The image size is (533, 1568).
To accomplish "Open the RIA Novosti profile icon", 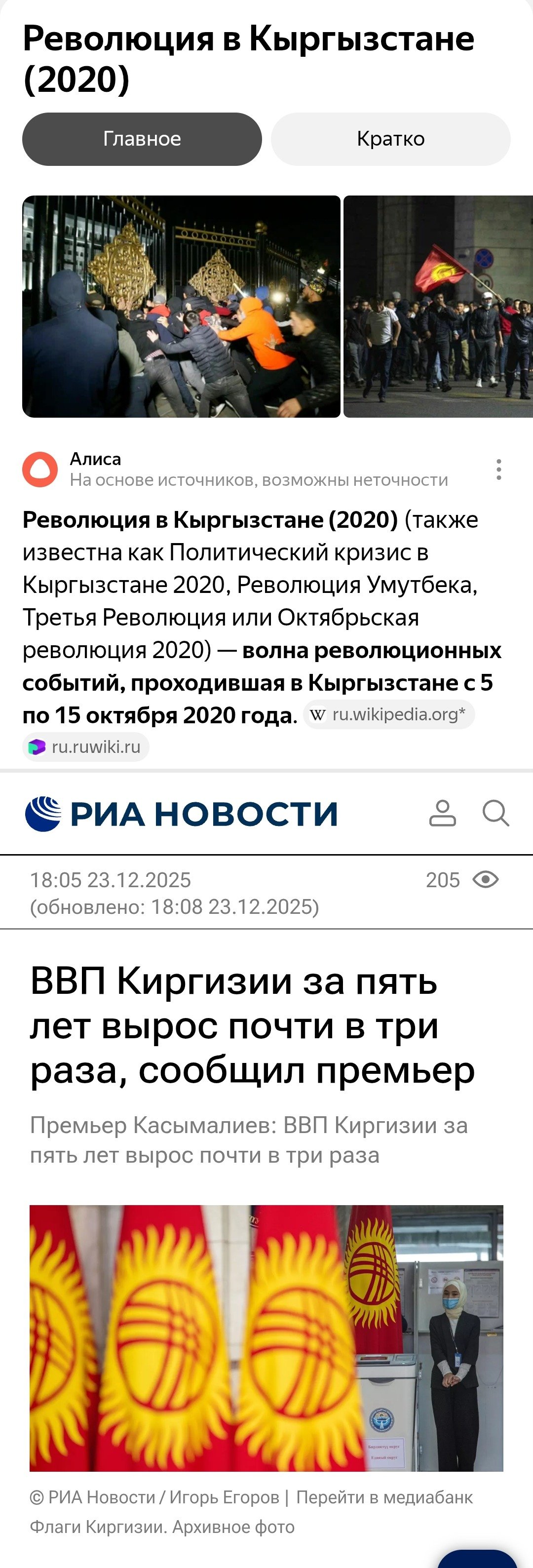I will click(442, 813).
